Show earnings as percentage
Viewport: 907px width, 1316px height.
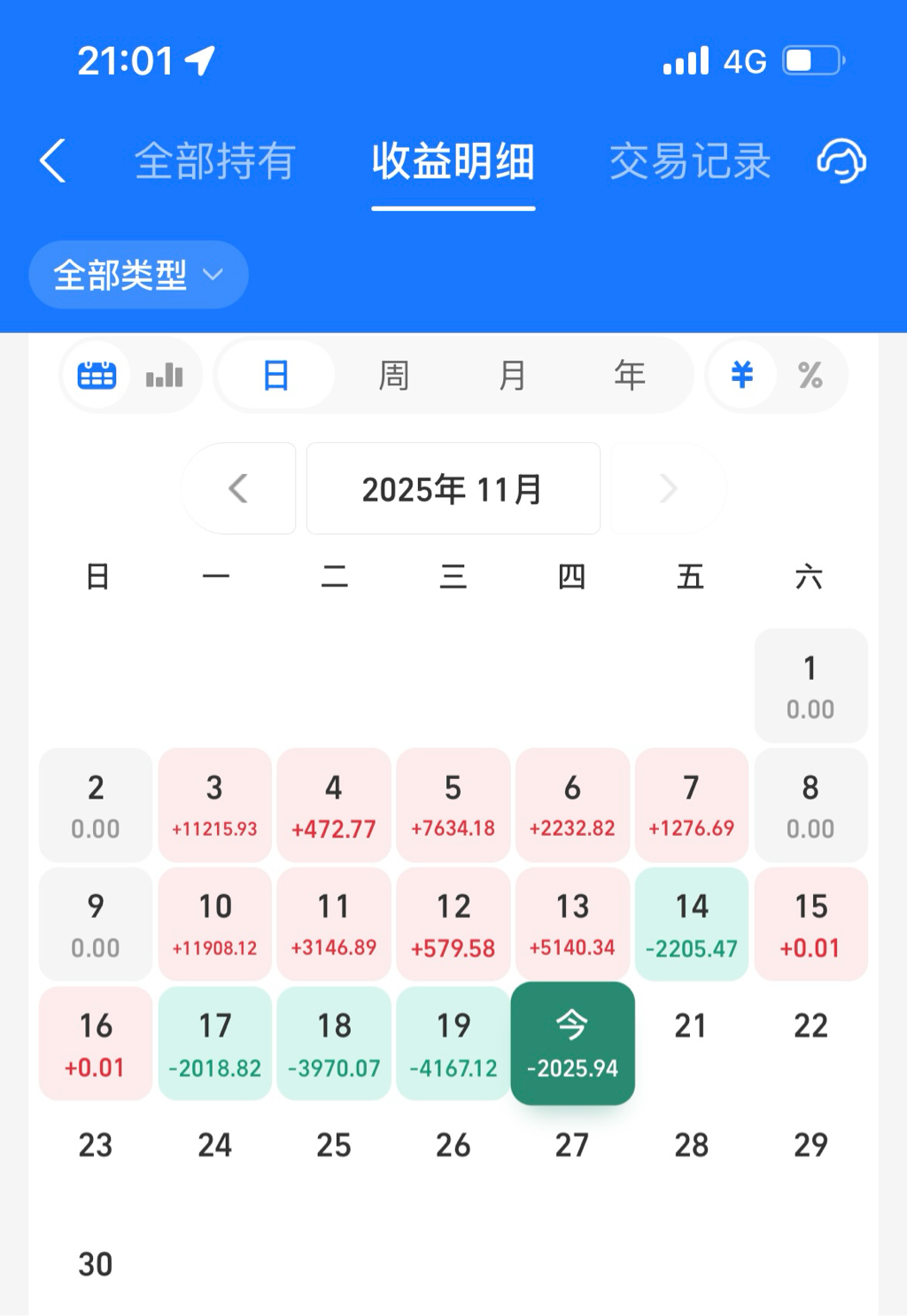point(810,376)
